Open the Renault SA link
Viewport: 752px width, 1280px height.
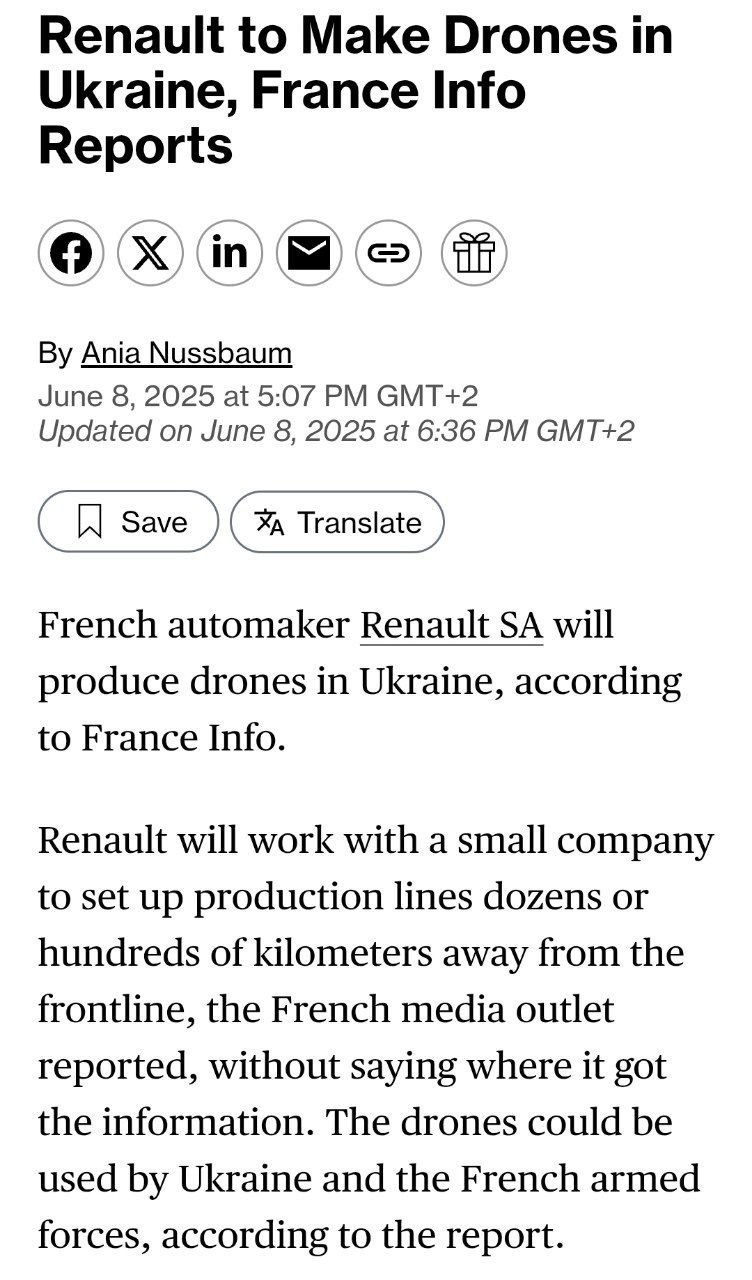click(451, 626)
